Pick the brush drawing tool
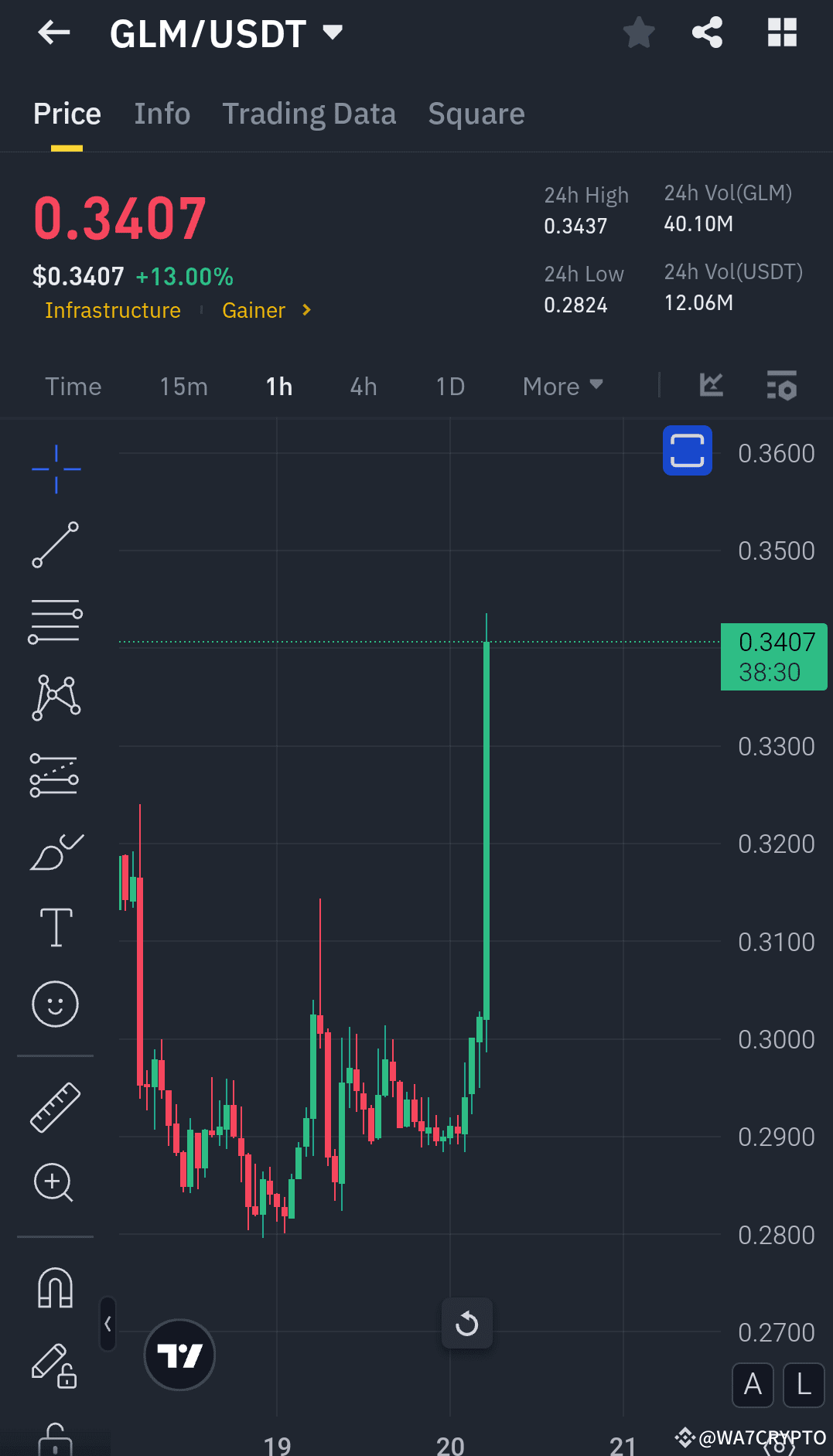Viewport: 833px width, 1456px height. coord(55,851)
